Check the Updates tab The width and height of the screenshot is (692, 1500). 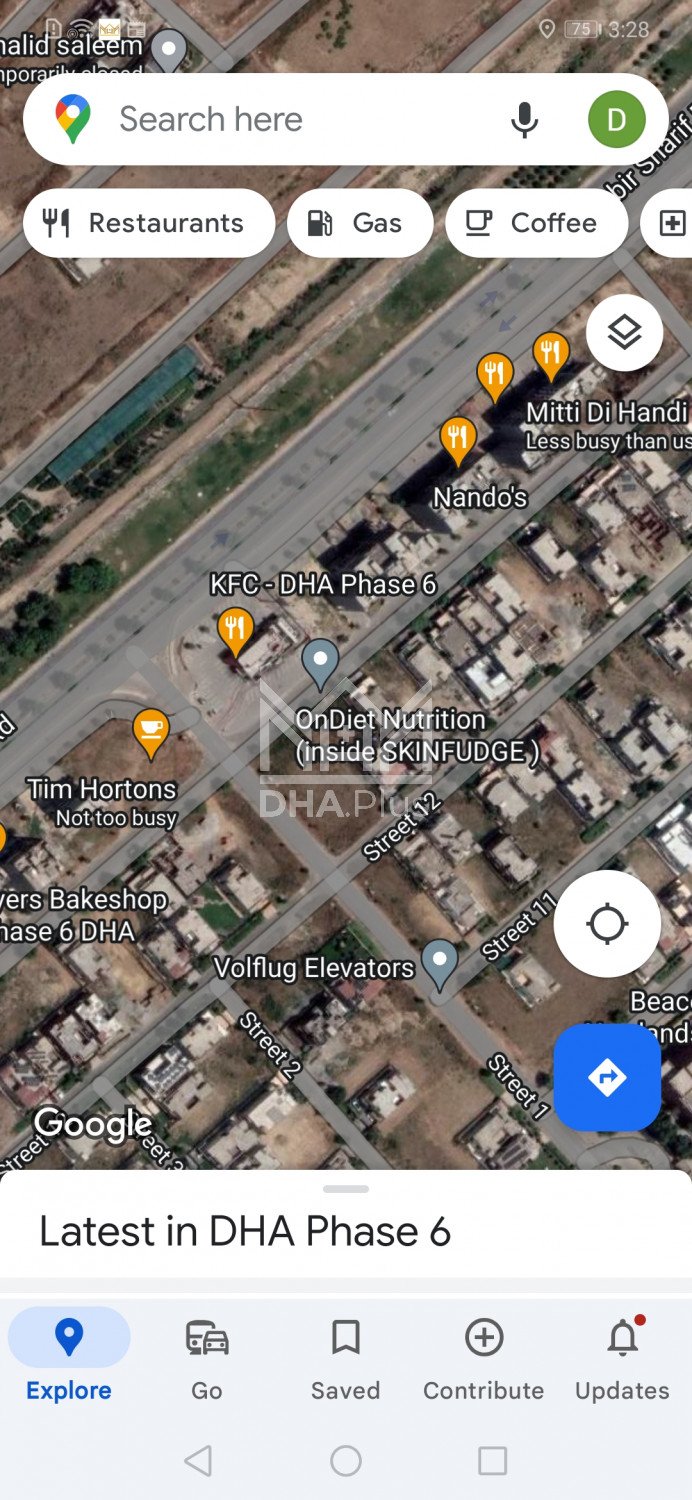[x=622, y=1358]
